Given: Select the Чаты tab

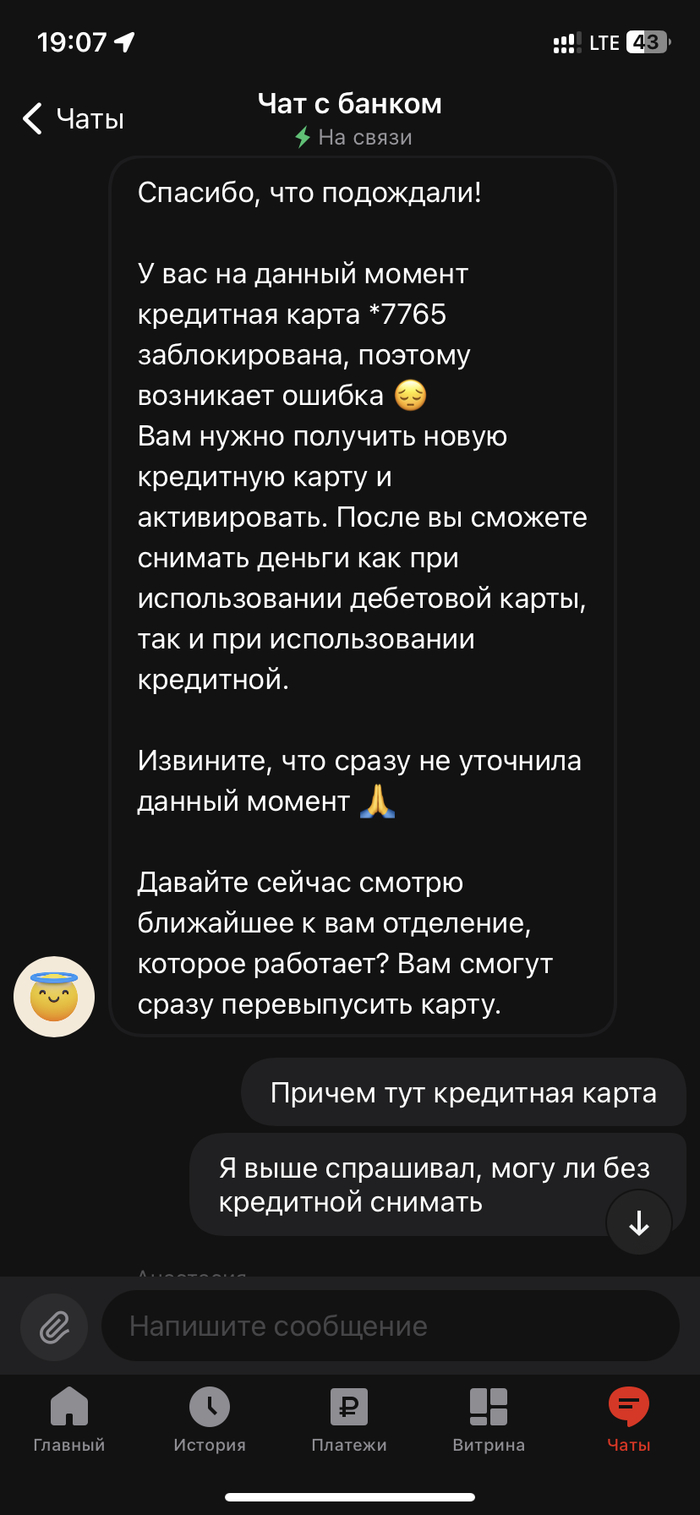Looking at the screenshot, I should coord(629,1419).
